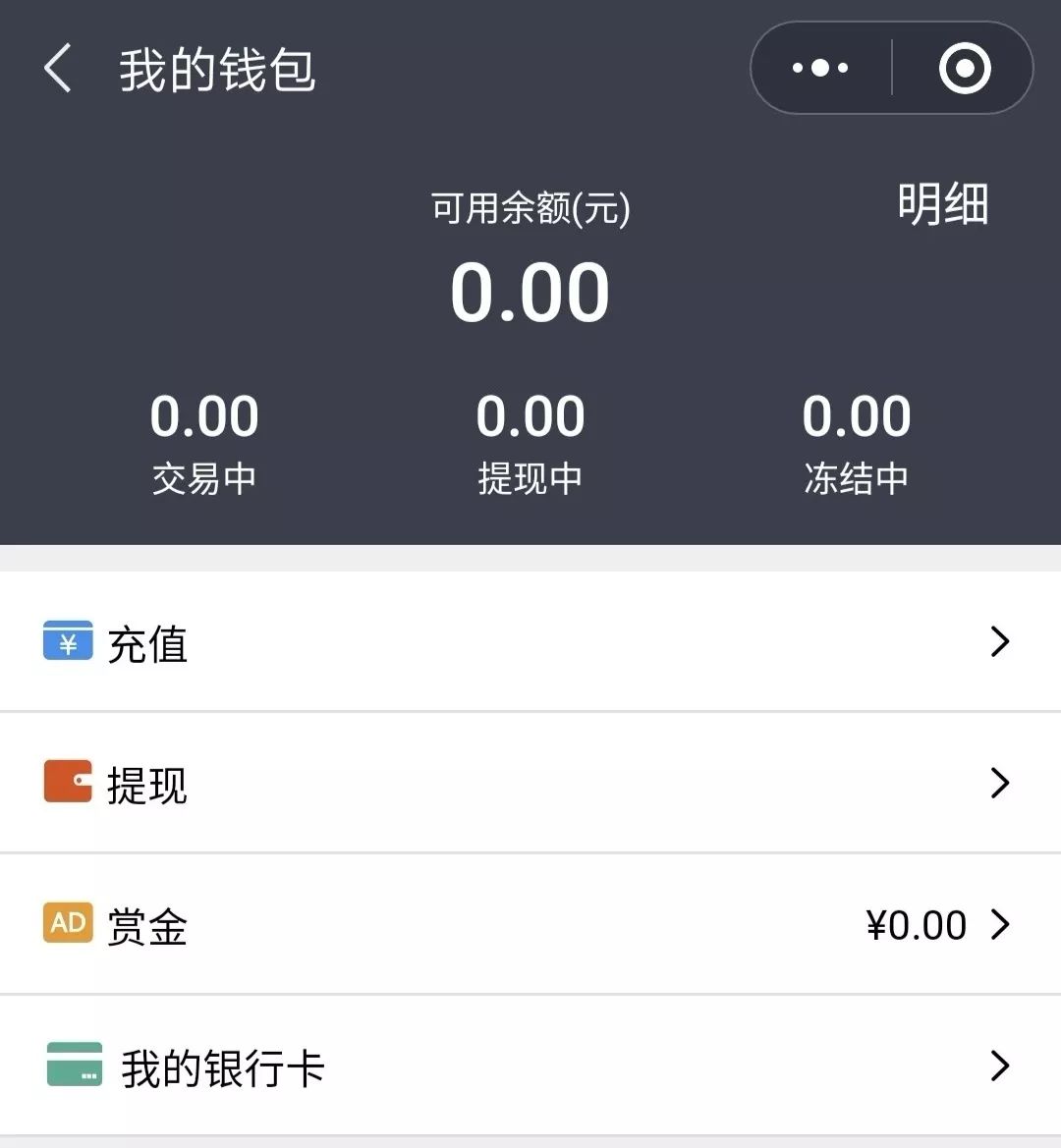Go back from 我的钱包
The width and height of the screenshot is (1061, 1148).
[x=59, y=70]
